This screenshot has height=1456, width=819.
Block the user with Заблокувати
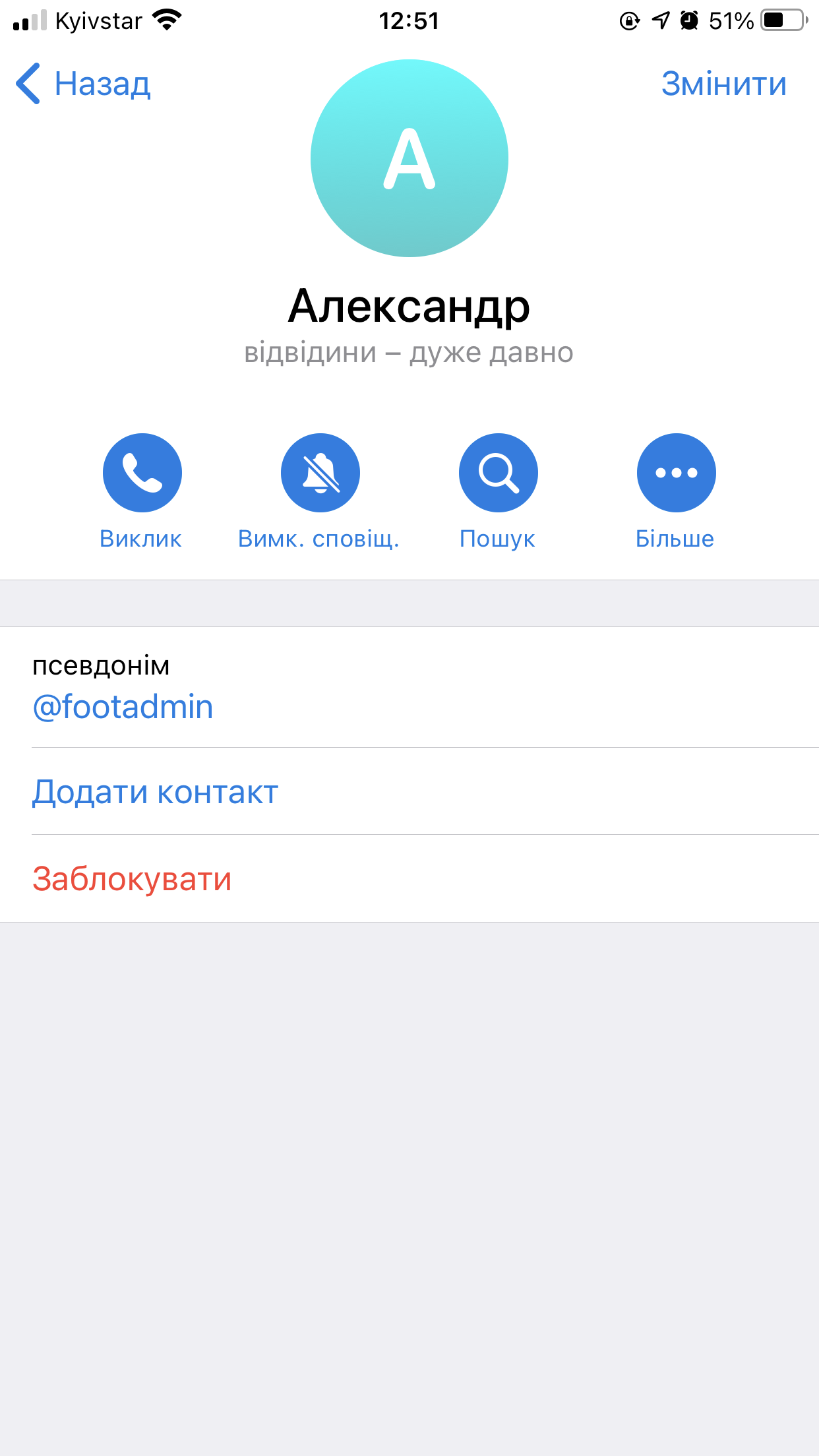click(x=132, y=879)
